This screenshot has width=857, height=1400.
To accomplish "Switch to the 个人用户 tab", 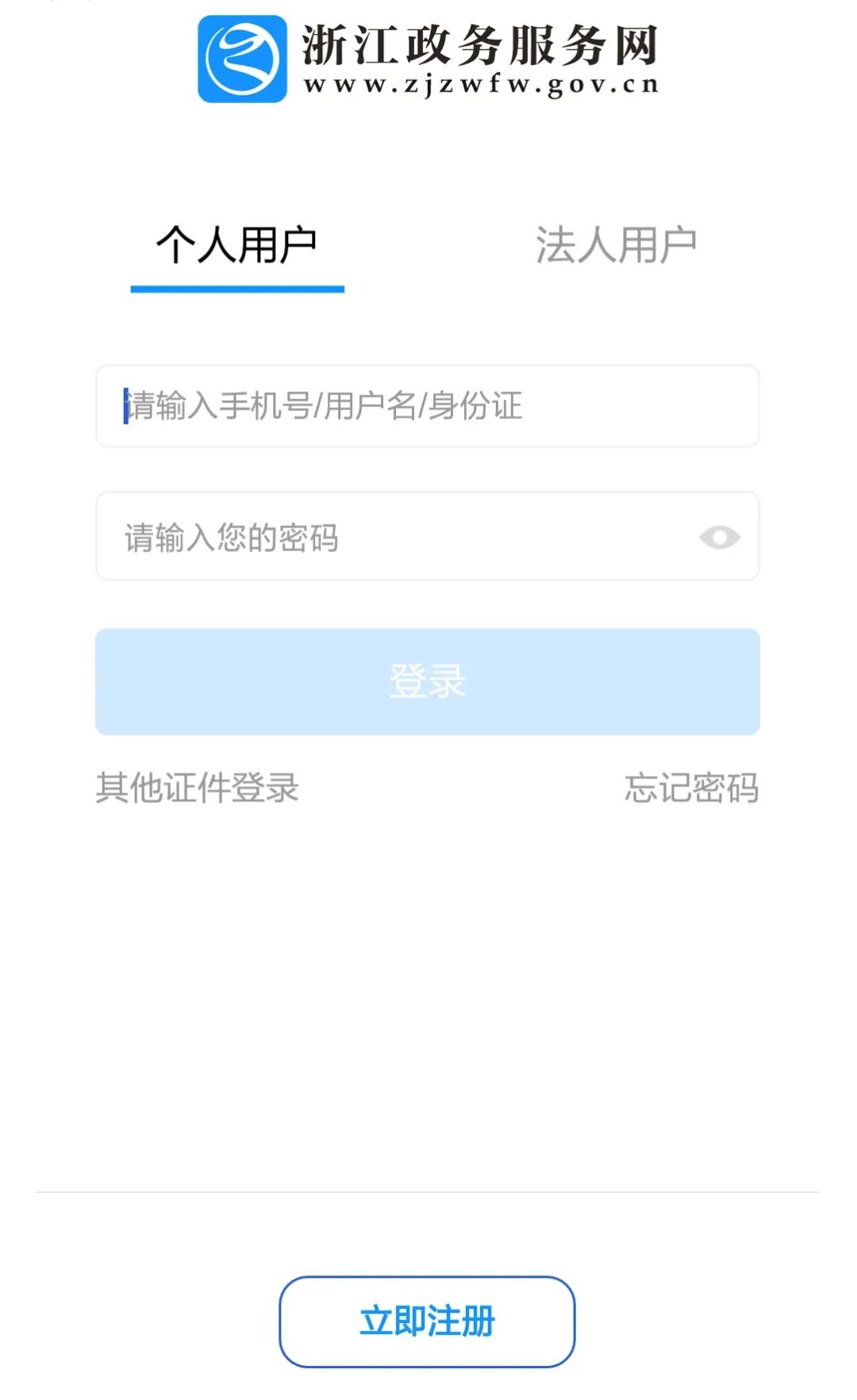I will point(236,244).
